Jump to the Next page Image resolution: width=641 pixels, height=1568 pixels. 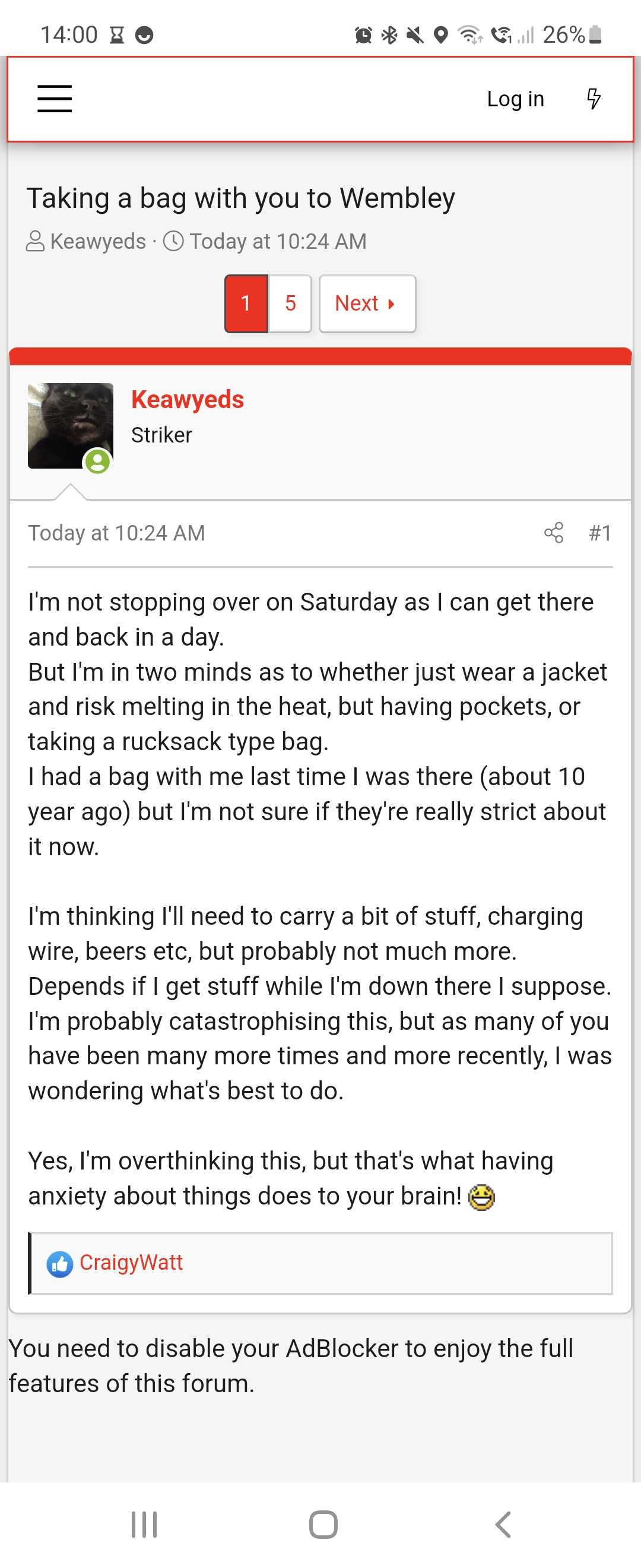pyautogui.click(x=367, y=303)
